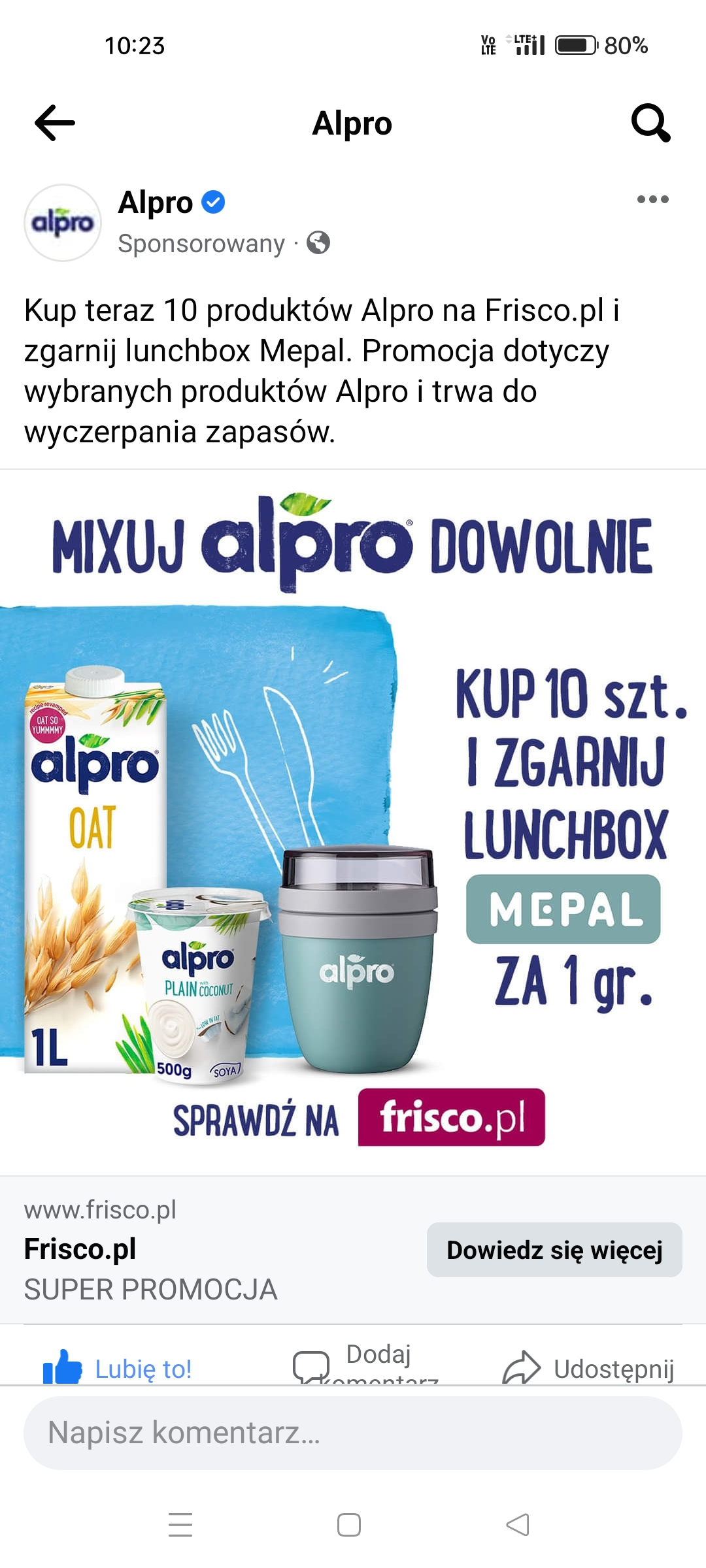The width and height of the screenshot is (706, 1568).
Task: Tap the Dowiedz się więcej button
Action: 554,1250
